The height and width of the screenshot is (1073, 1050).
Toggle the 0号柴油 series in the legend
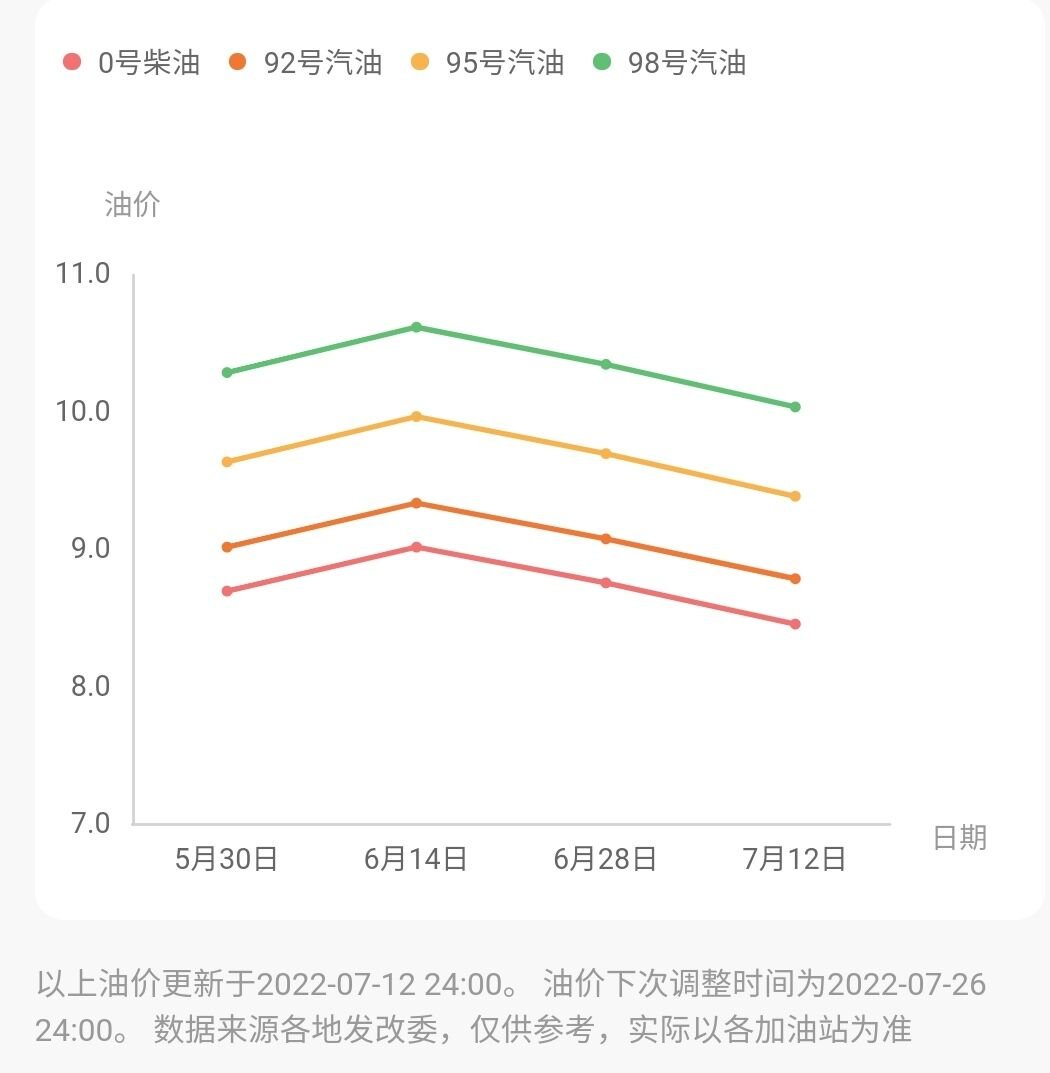[132, 63]
